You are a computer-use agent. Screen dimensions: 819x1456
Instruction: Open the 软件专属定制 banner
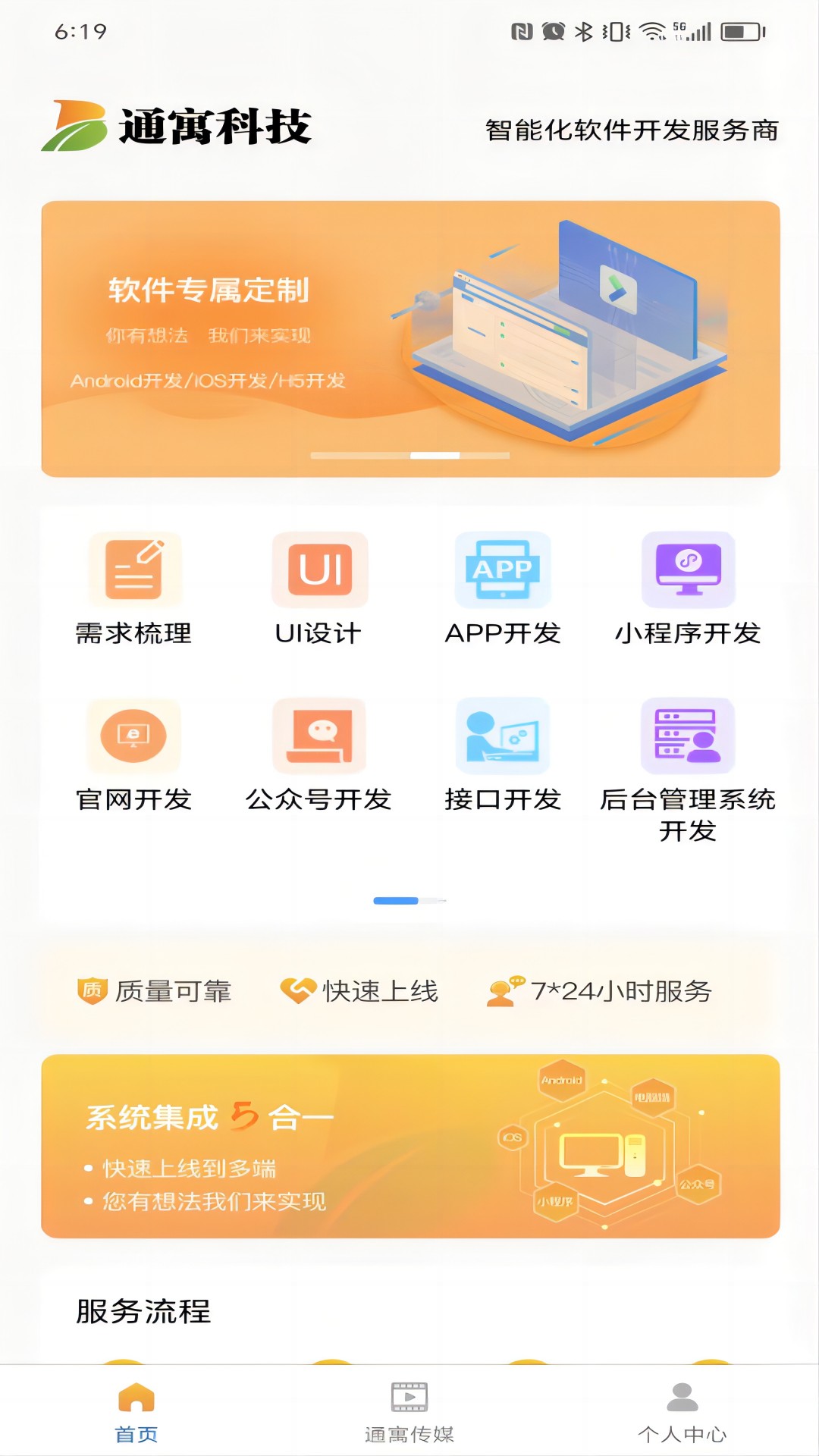pos(409,338)
